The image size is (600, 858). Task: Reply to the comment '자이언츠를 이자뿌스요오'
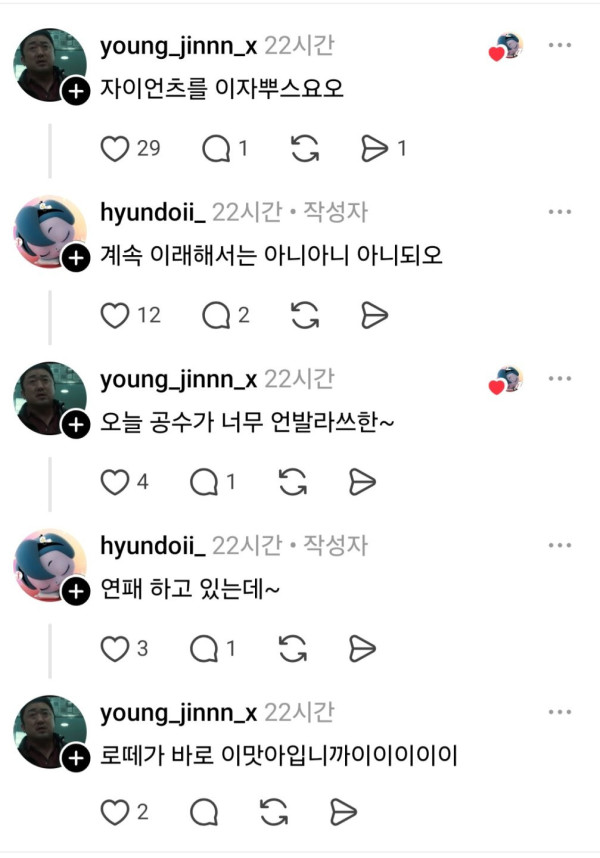[215, 149]
